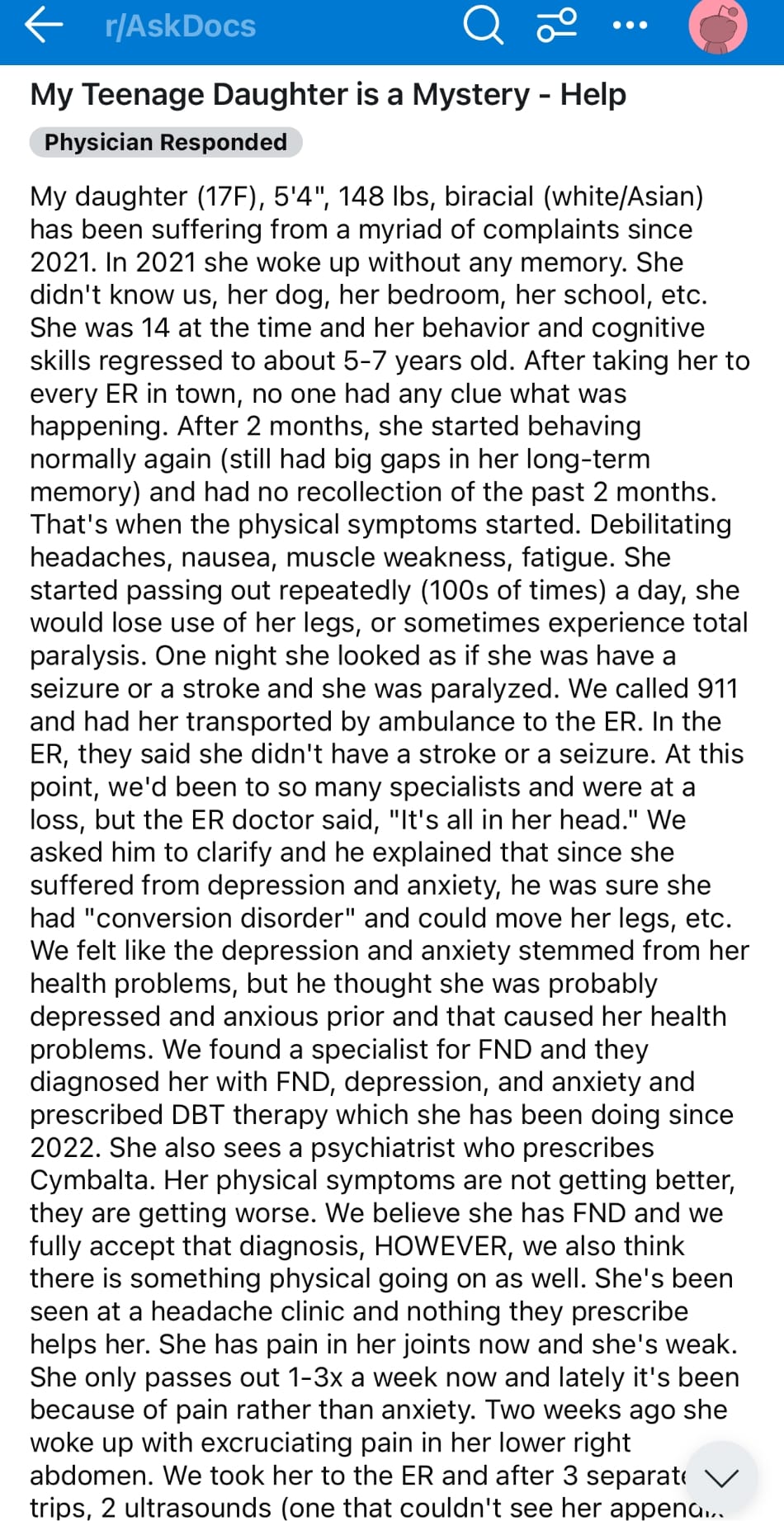Open the three-dot overflow menu
The image size is (784, 1521).
click(631, 26)
